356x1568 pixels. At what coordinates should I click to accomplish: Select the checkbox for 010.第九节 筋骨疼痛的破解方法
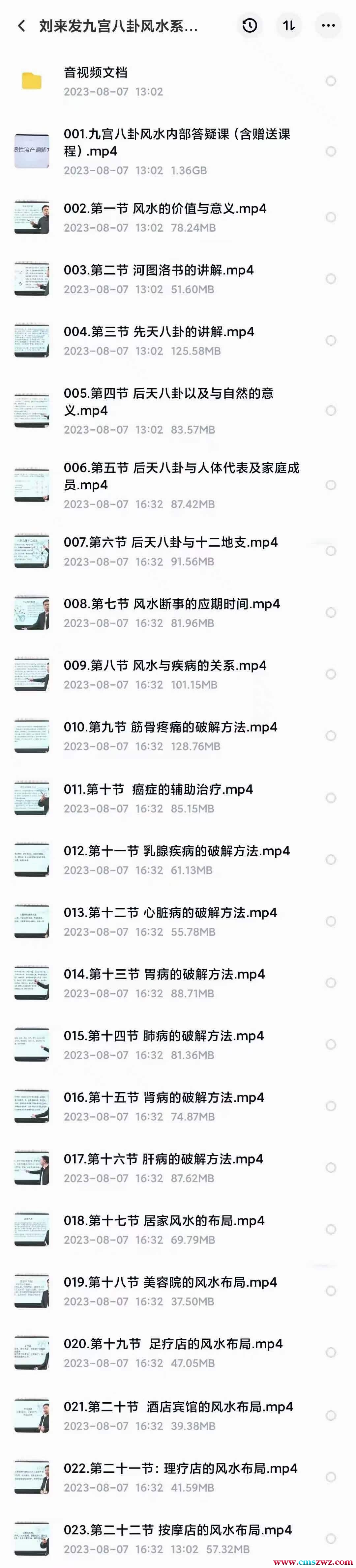(x=330, y=736)
